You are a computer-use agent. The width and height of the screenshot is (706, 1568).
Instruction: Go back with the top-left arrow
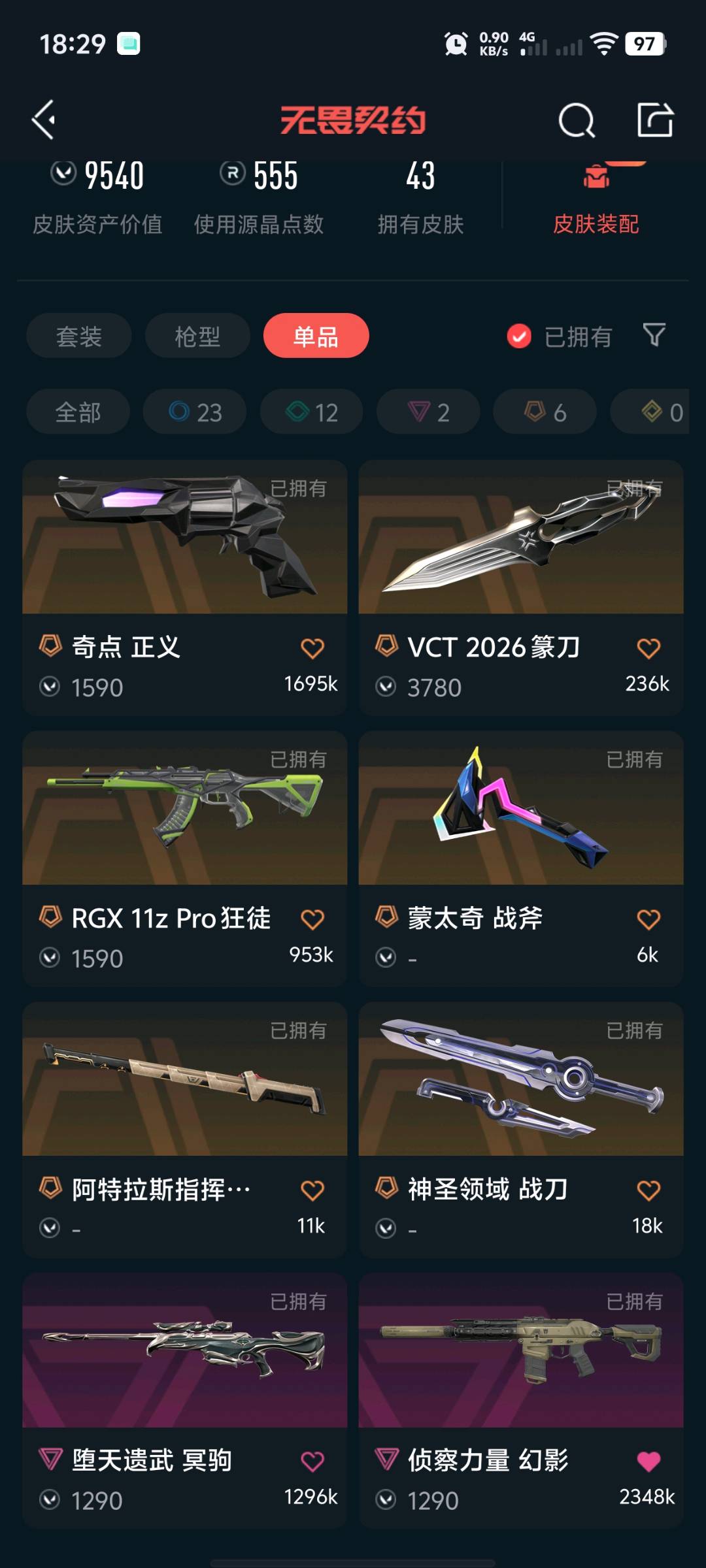pos(44,120)
